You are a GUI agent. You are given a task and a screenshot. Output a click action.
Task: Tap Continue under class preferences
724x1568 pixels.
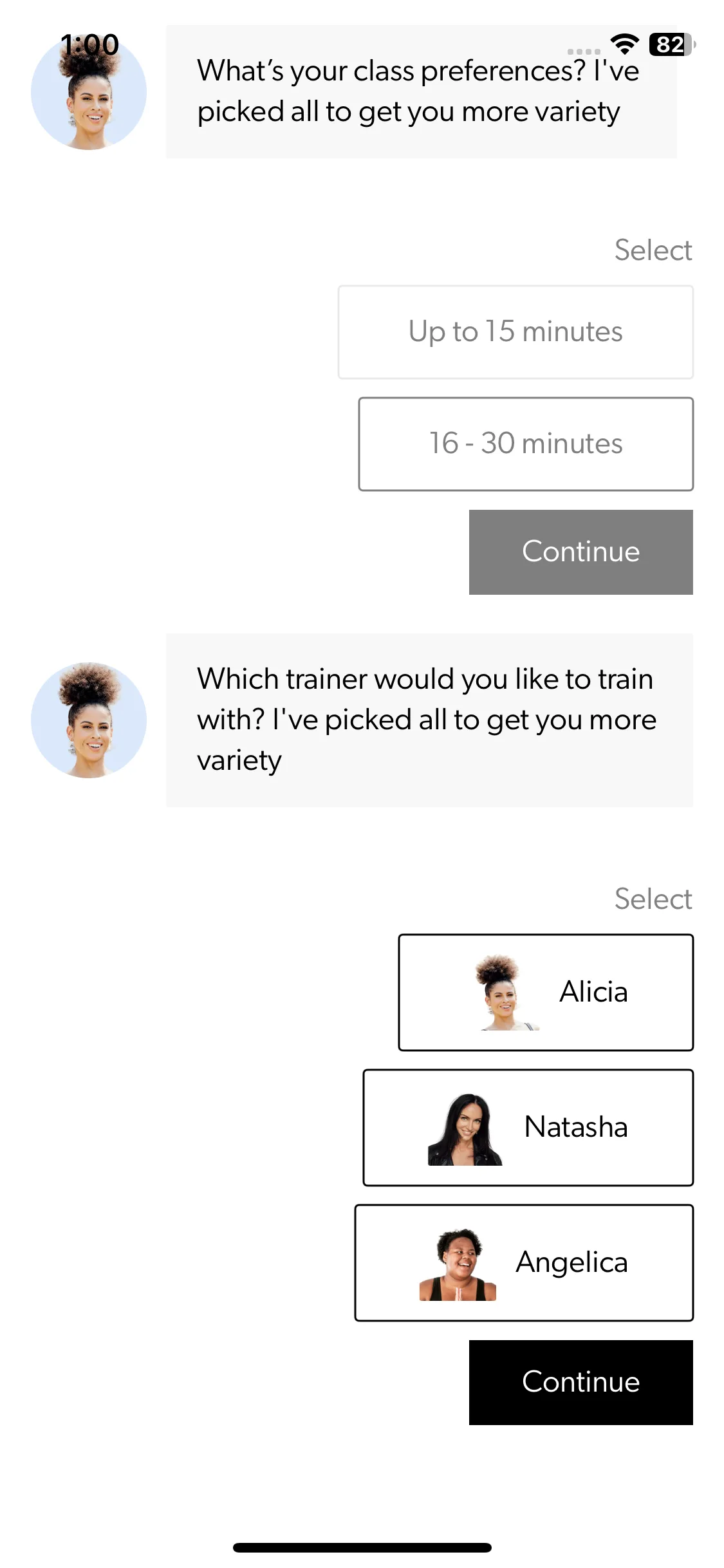point(580,552)
